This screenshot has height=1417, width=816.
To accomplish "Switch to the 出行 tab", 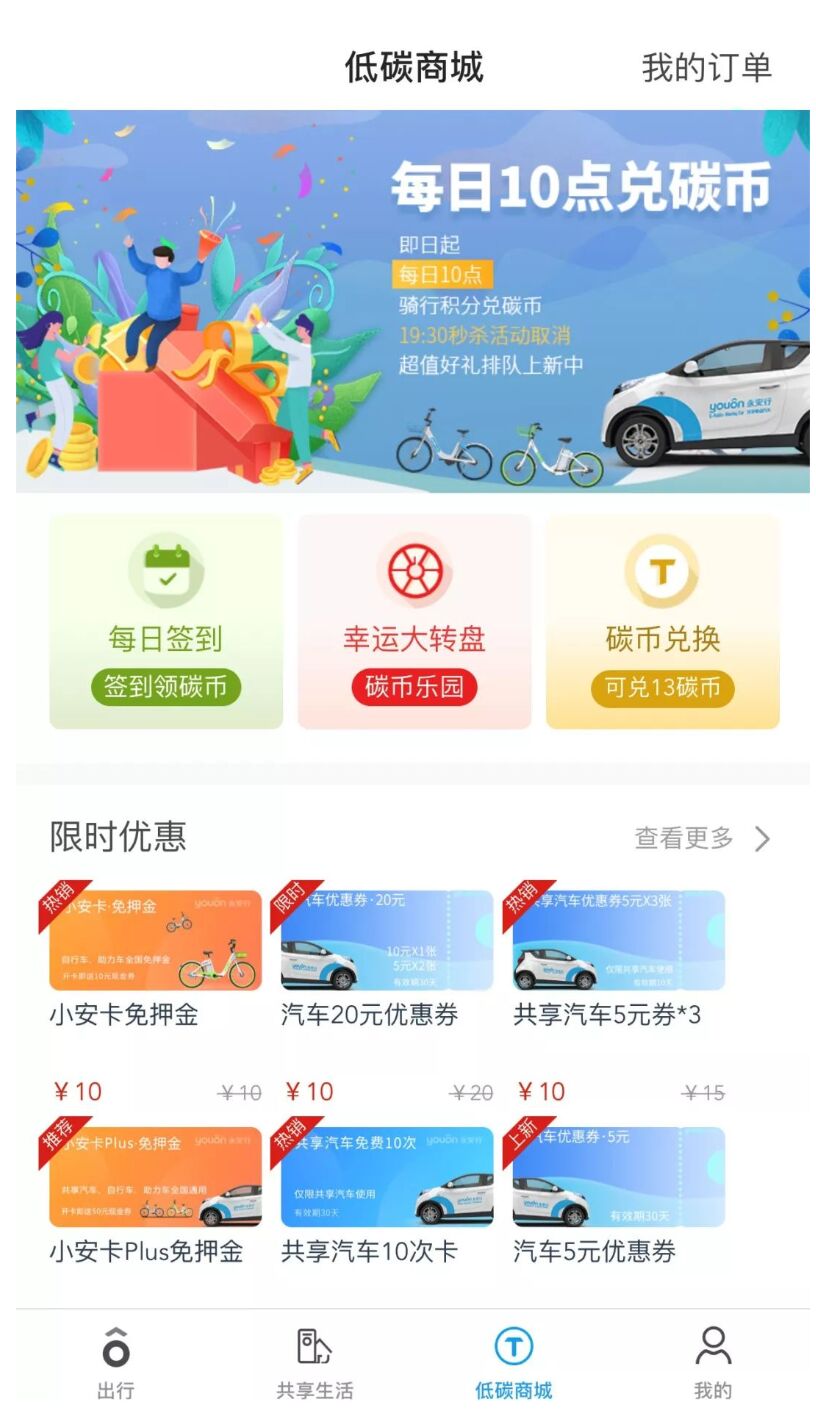I will click(116, 1362).
